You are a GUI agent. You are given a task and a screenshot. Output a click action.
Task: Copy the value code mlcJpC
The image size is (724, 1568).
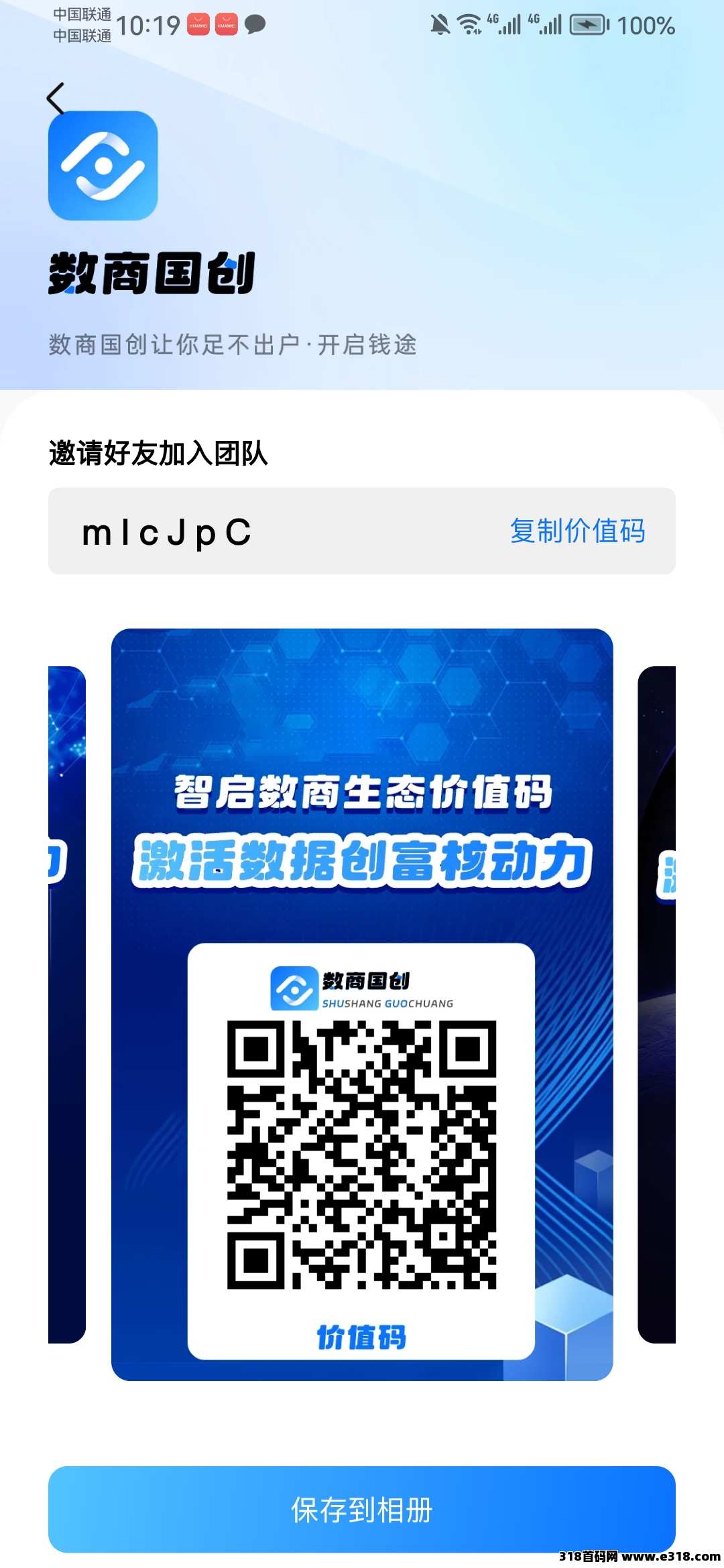[577, 531]
